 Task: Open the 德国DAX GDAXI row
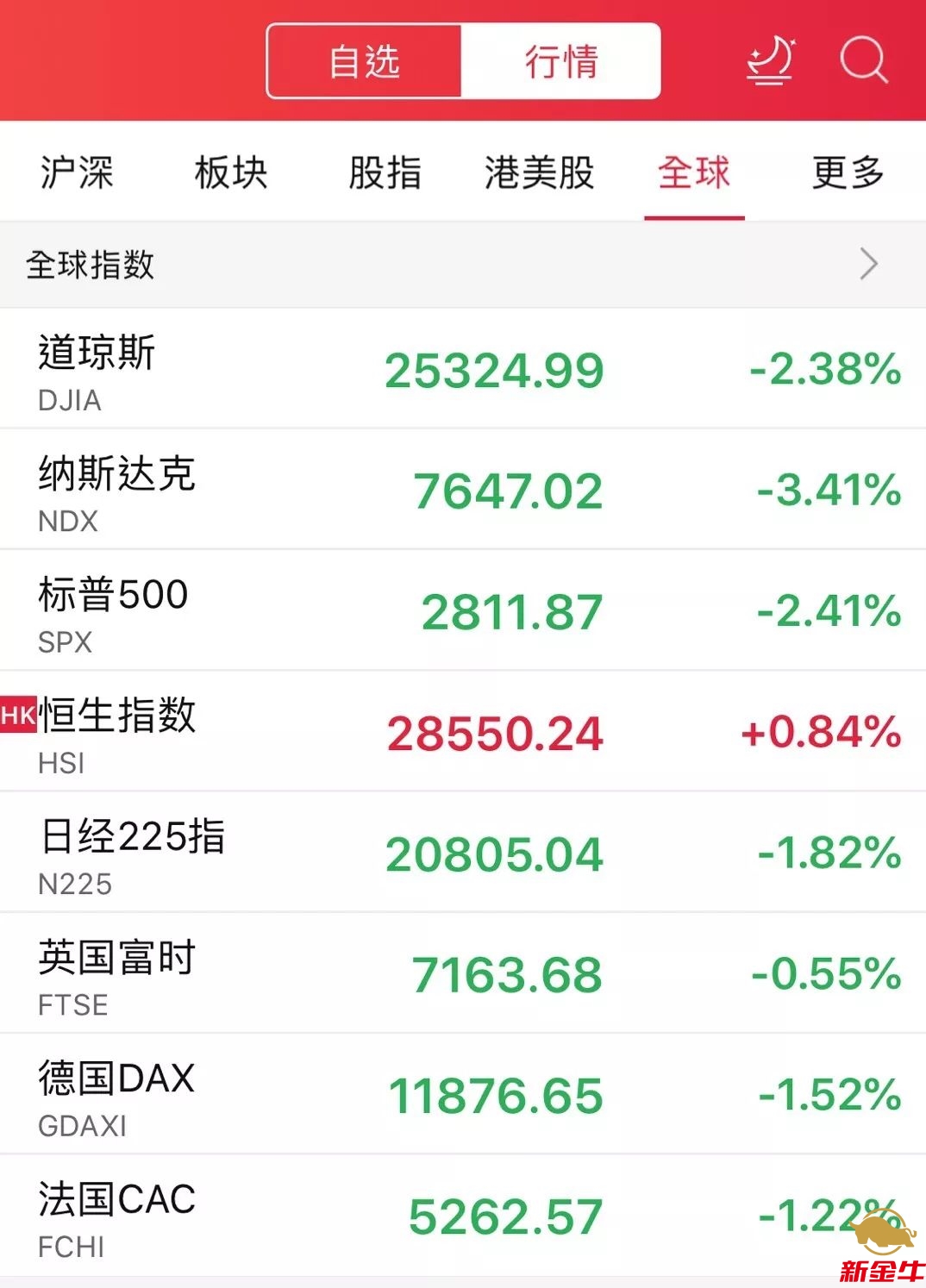463,1094
